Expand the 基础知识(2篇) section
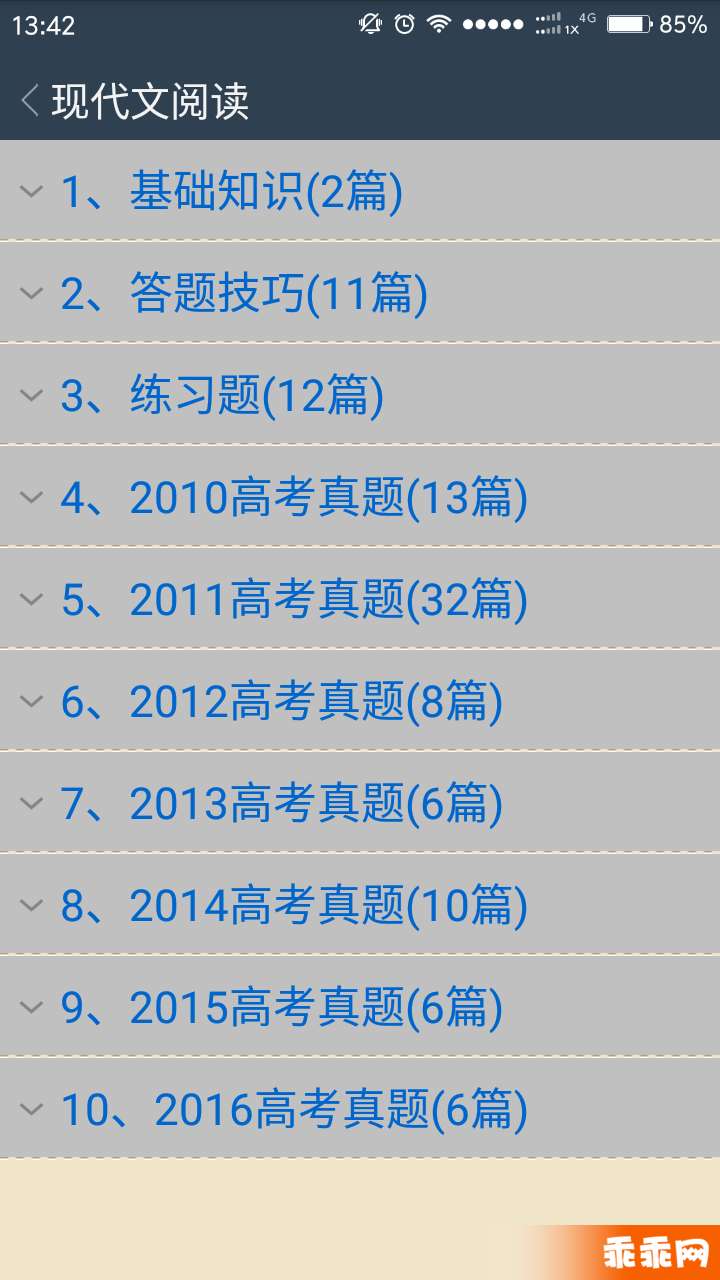This screenshot has height=1280, width=720. (x=360, y=190)
